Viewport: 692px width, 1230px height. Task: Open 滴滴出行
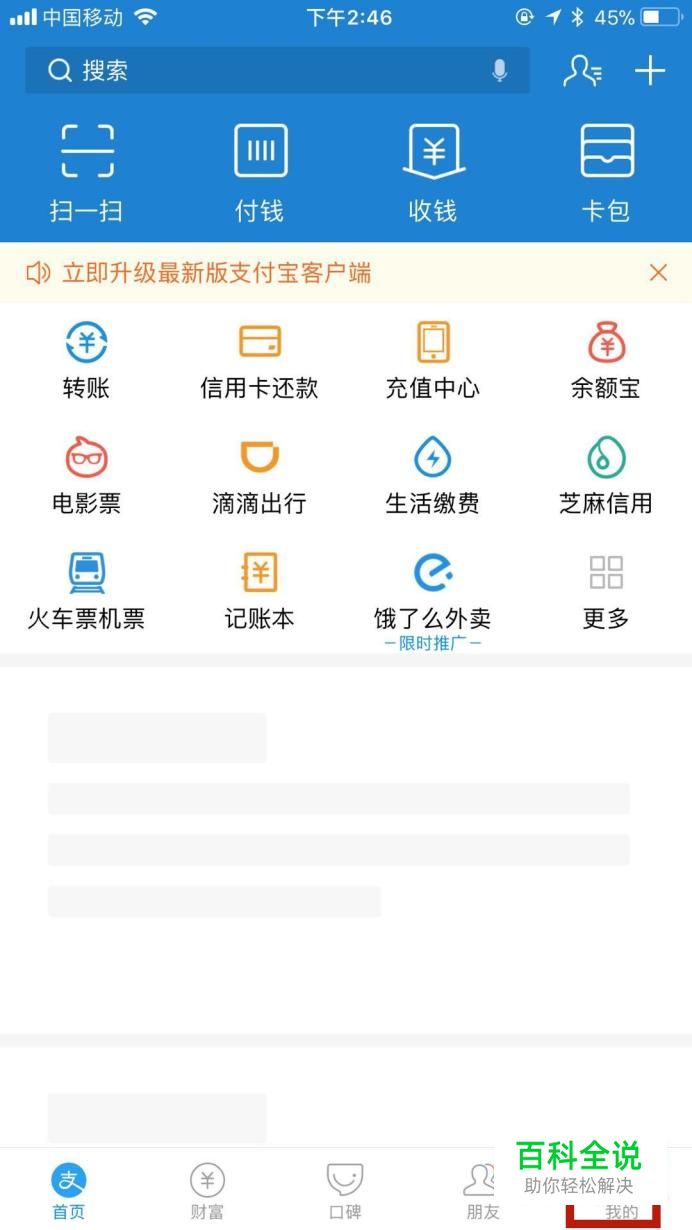pyautogui.click(x=260, y=476)
